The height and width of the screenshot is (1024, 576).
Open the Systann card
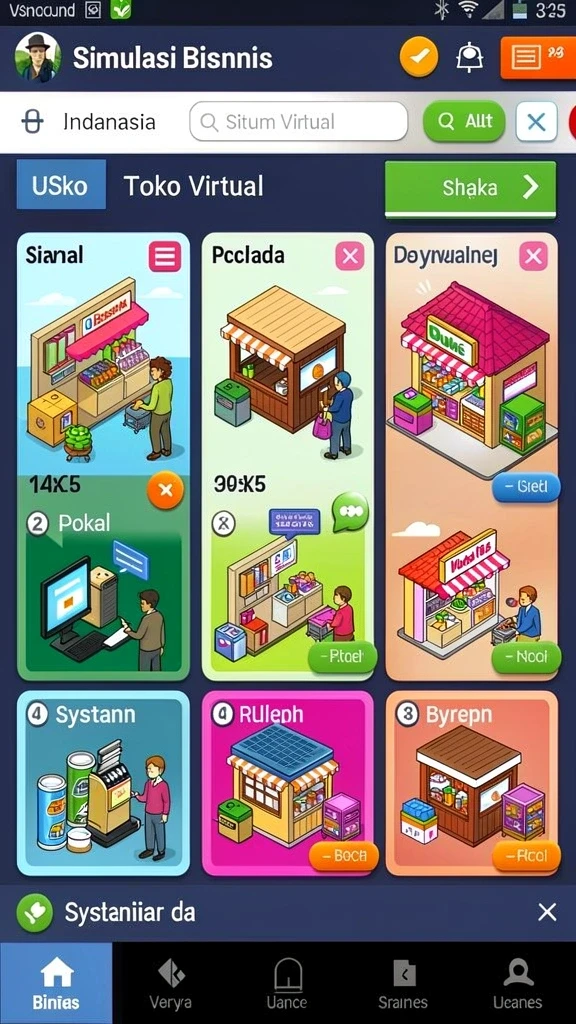(103, 783)
